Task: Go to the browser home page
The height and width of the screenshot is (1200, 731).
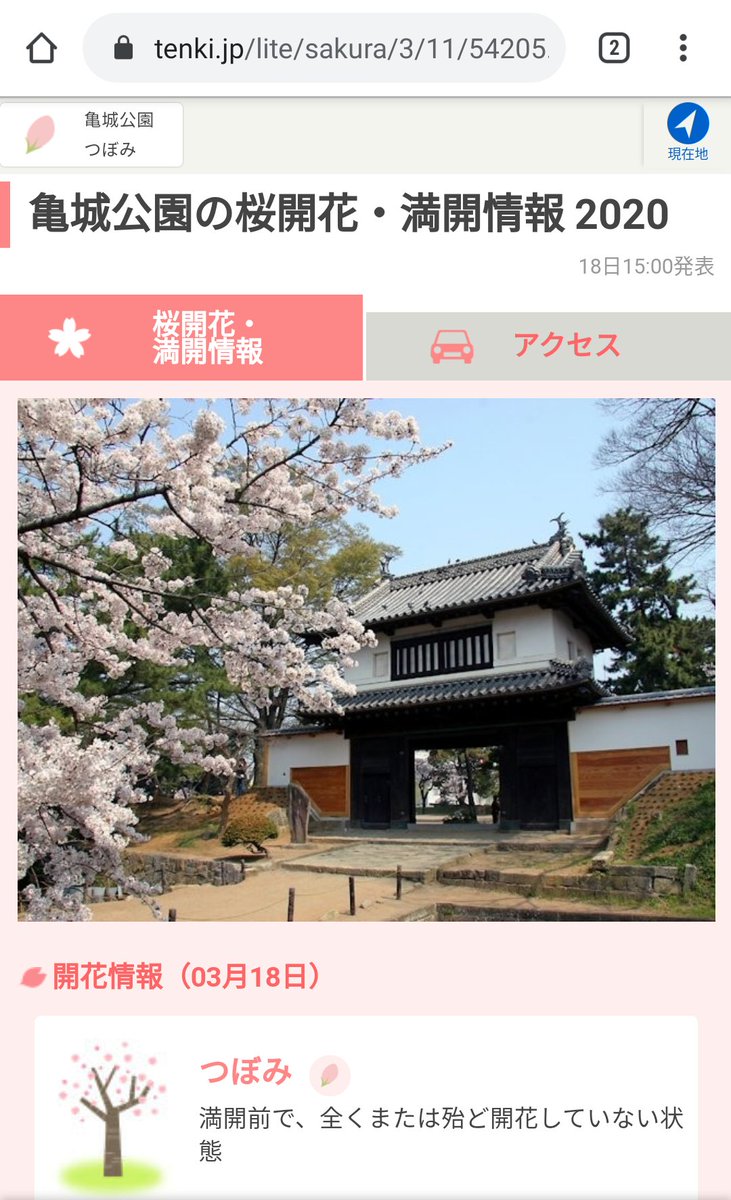Action: [41, 48]
